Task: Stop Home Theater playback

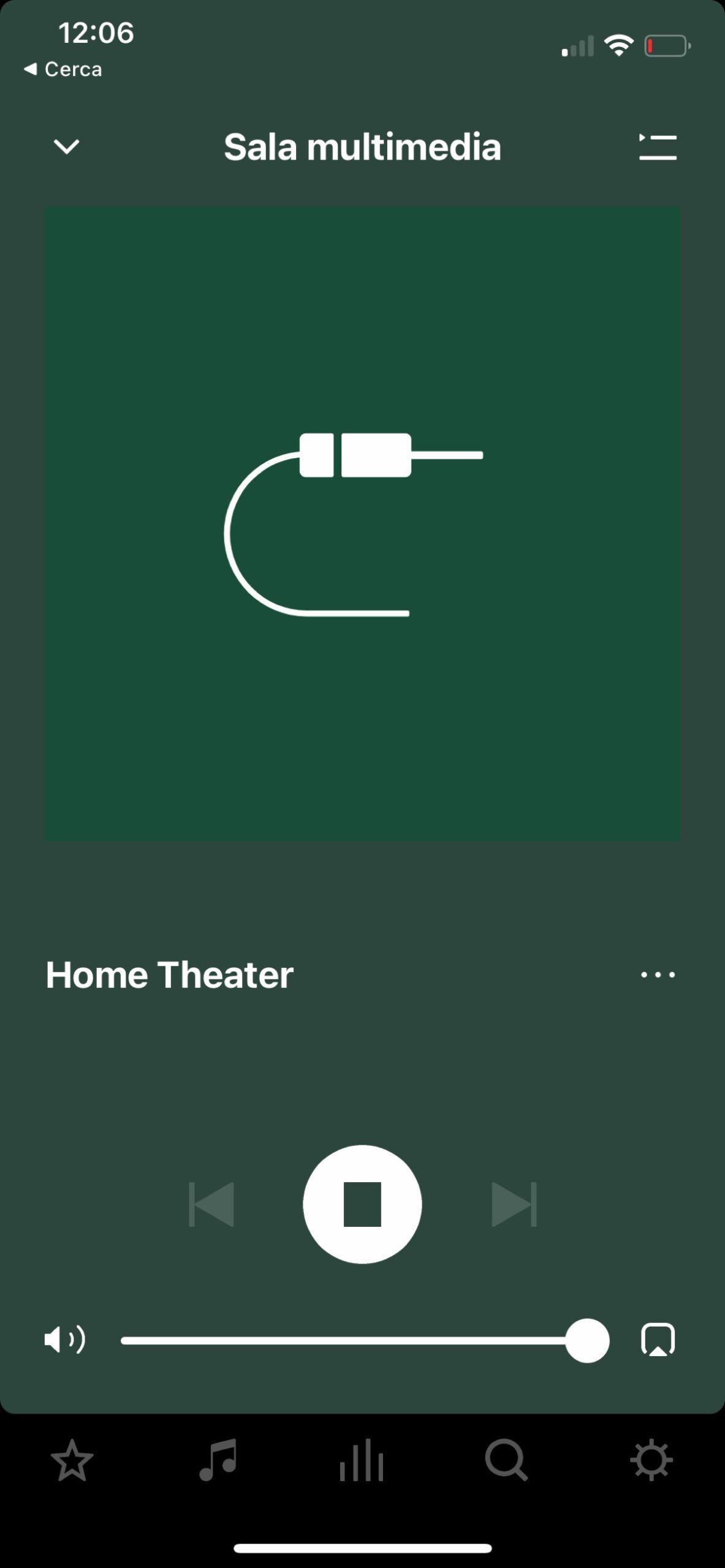Action: pos(362,1204)
